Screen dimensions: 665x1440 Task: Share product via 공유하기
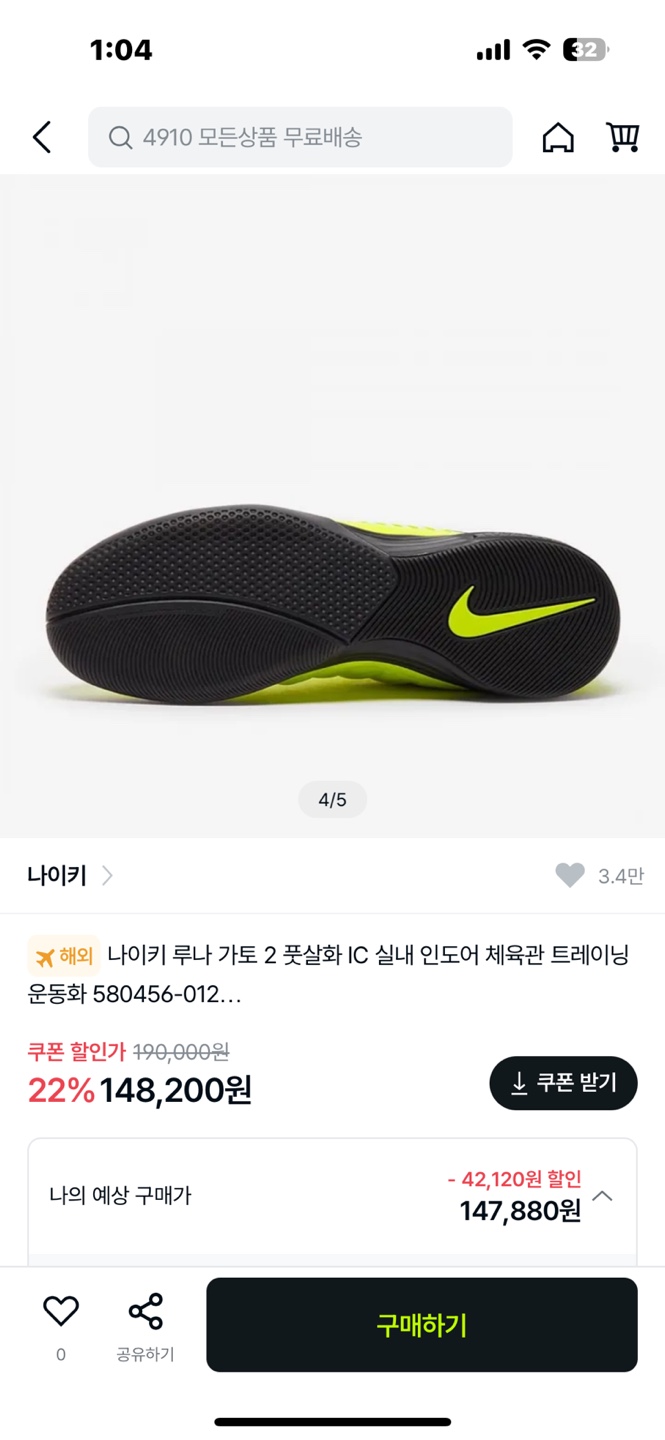tap(145, 1311)
